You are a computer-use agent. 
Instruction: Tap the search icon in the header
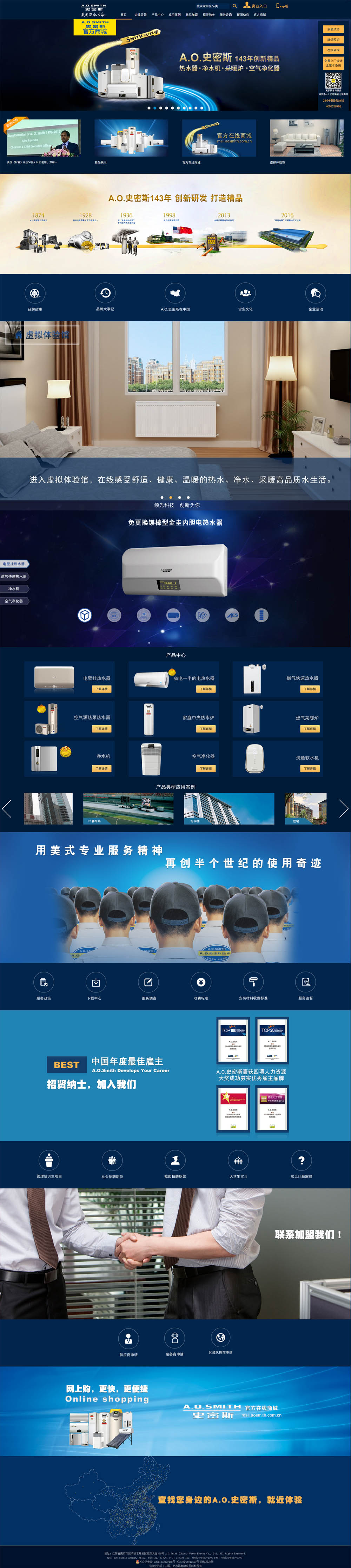[x=235, y=6]
